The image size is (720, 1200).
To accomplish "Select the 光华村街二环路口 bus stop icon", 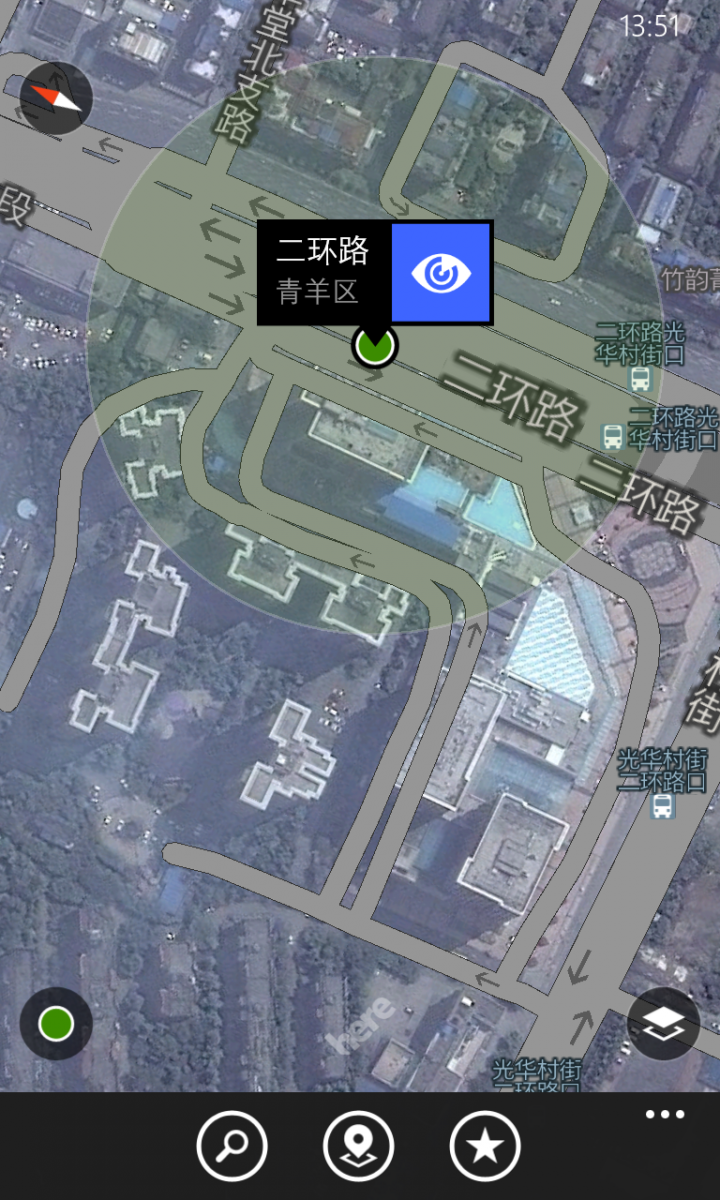I will point(662,806).
